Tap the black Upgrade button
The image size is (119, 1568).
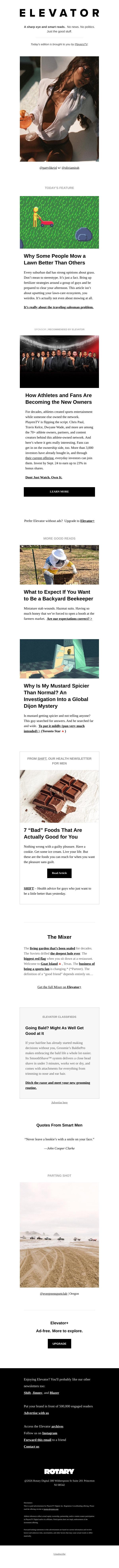(59, 1343)
